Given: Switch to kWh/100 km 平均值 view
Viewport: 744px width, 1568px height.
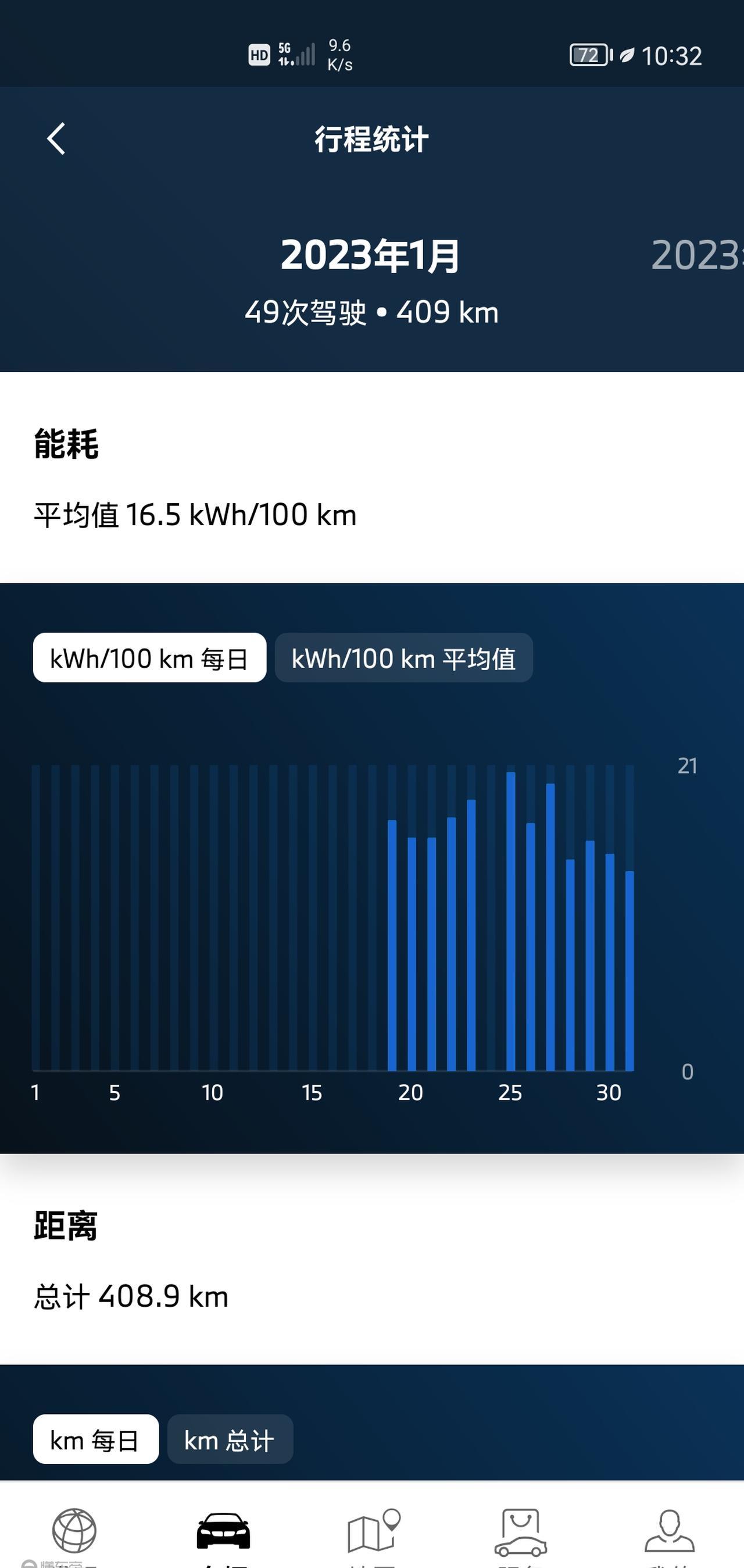Looking at the screenshot, I should click(x=405, y=657).
